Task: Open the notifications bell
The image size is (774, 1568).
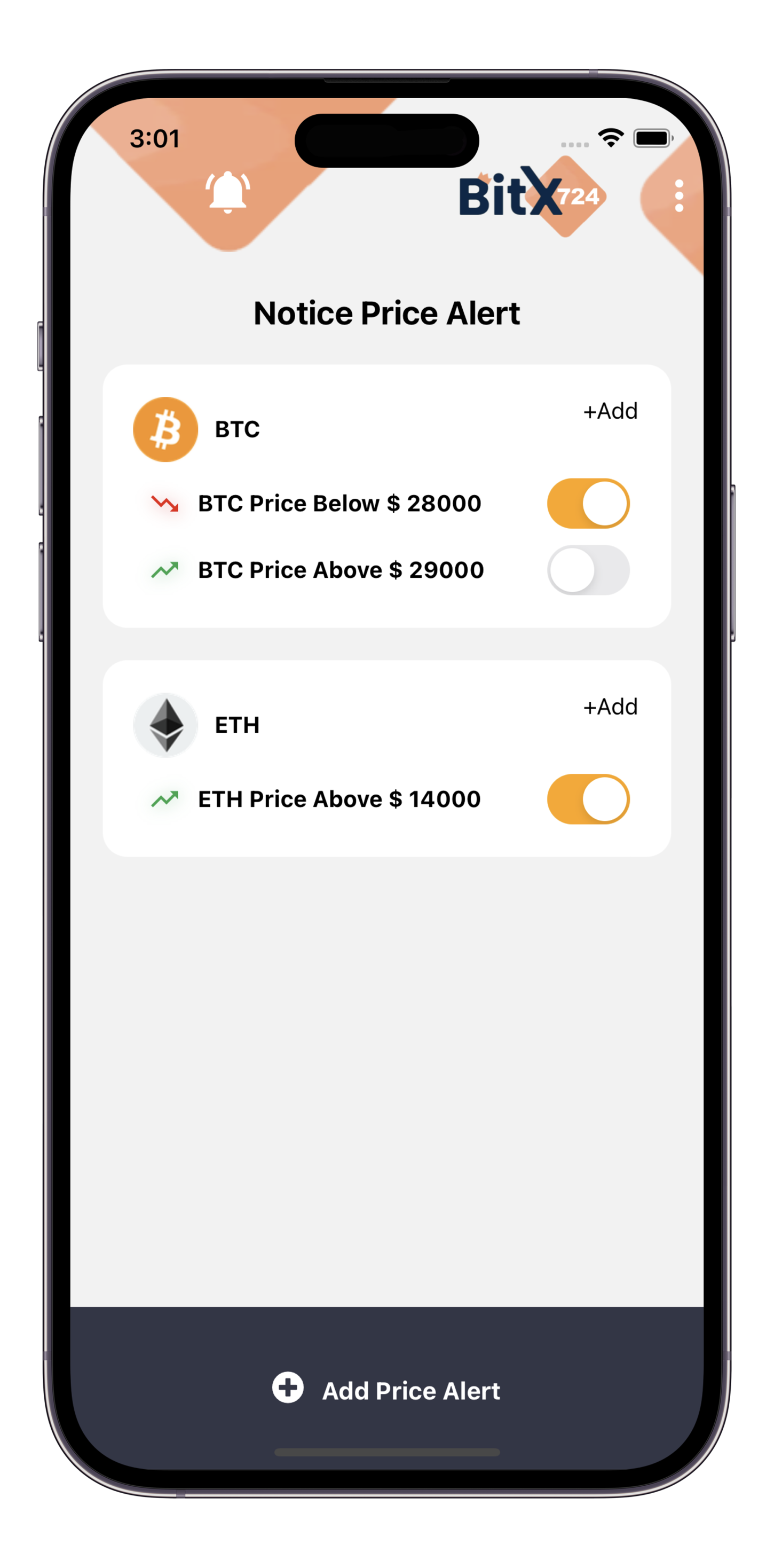Action: pos(227,193)
